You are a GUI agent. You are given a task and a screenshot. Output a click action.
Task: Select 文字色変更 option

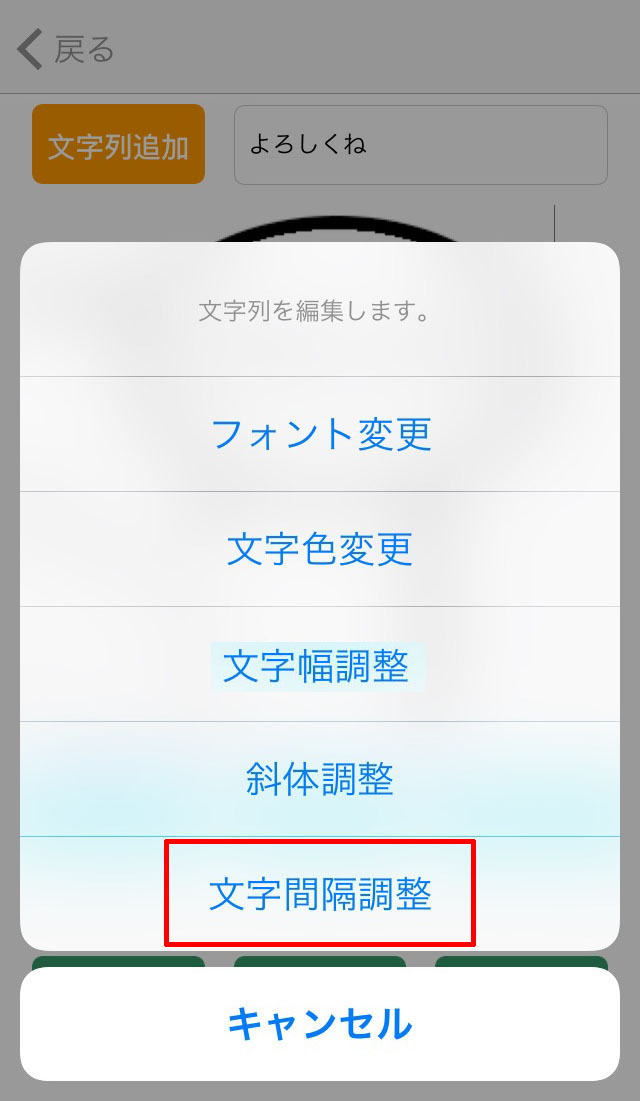point(320,549)
